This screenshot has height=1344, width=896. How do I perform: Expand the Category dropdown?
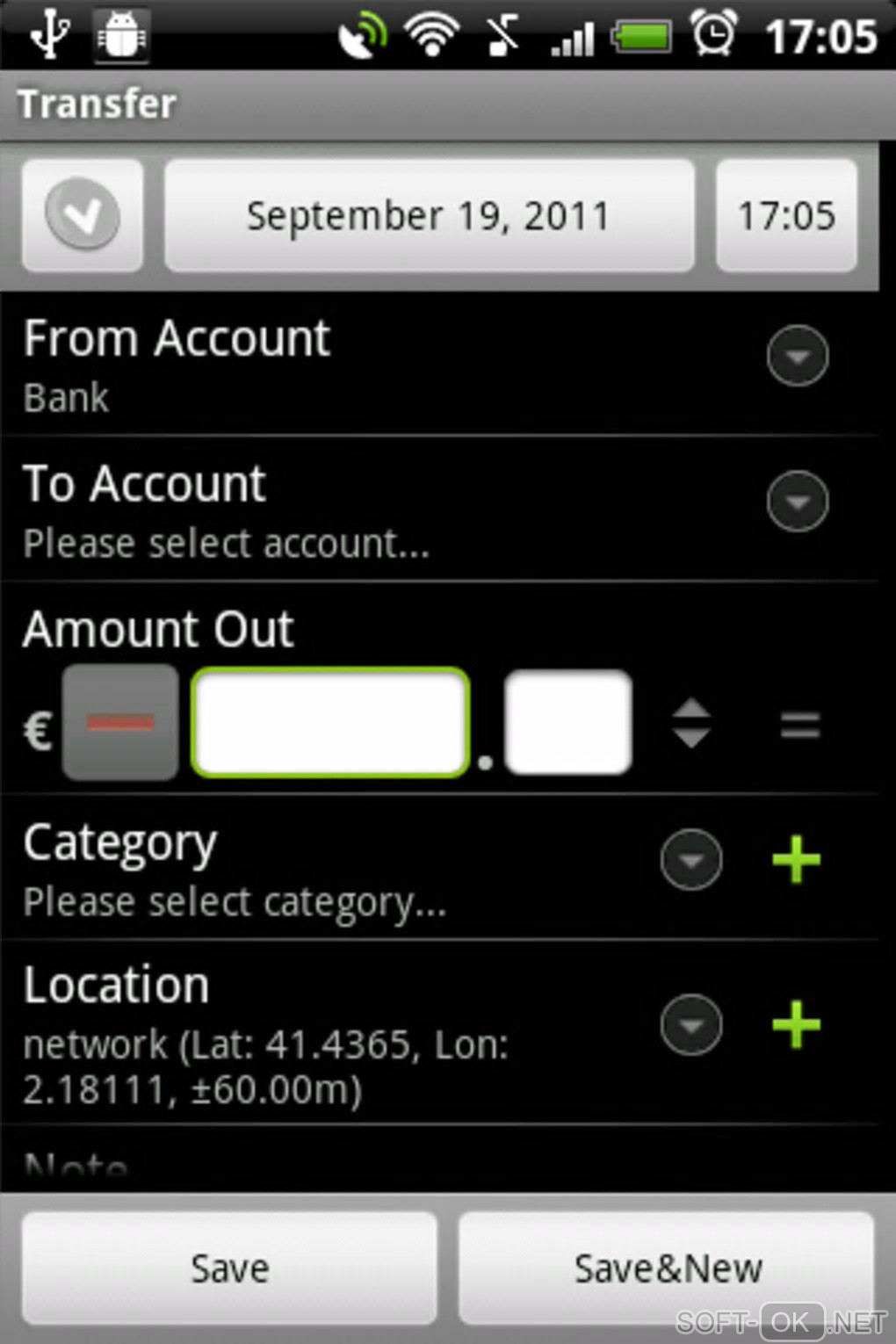pyautogui.click(x=691, y=859)
